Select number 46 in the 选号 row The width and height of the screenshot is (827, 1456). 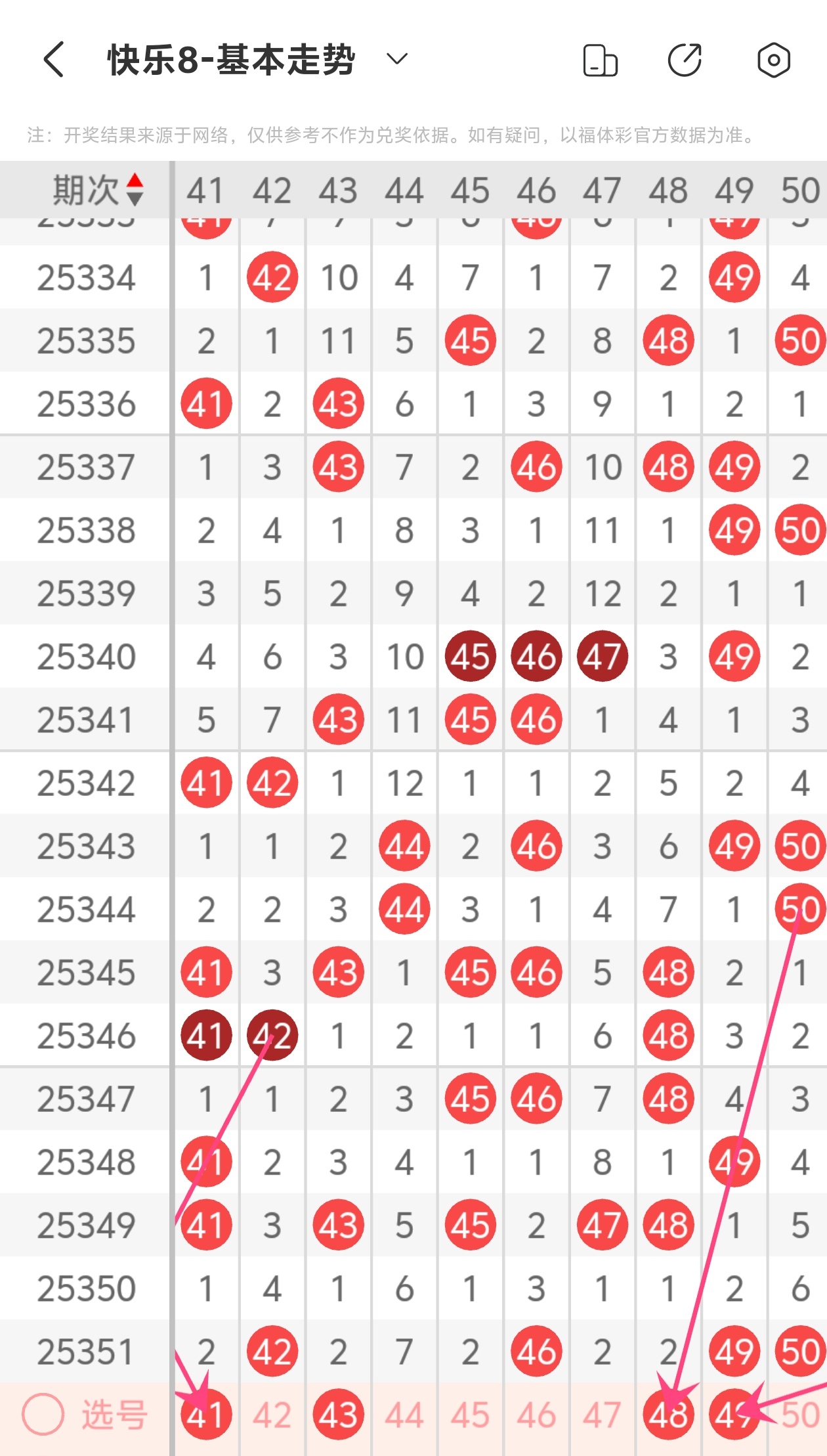pos(536,1414)
